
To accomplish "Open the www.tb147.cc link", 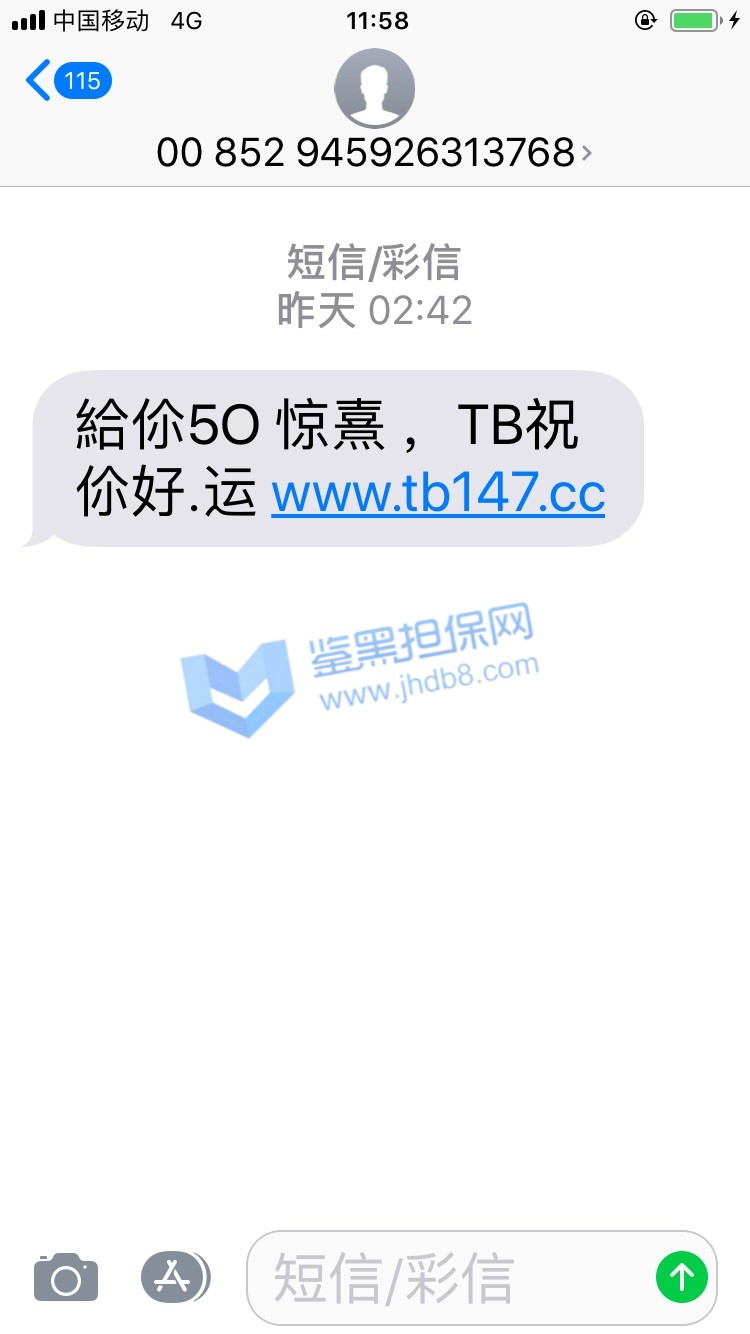I will pos(438,494).
